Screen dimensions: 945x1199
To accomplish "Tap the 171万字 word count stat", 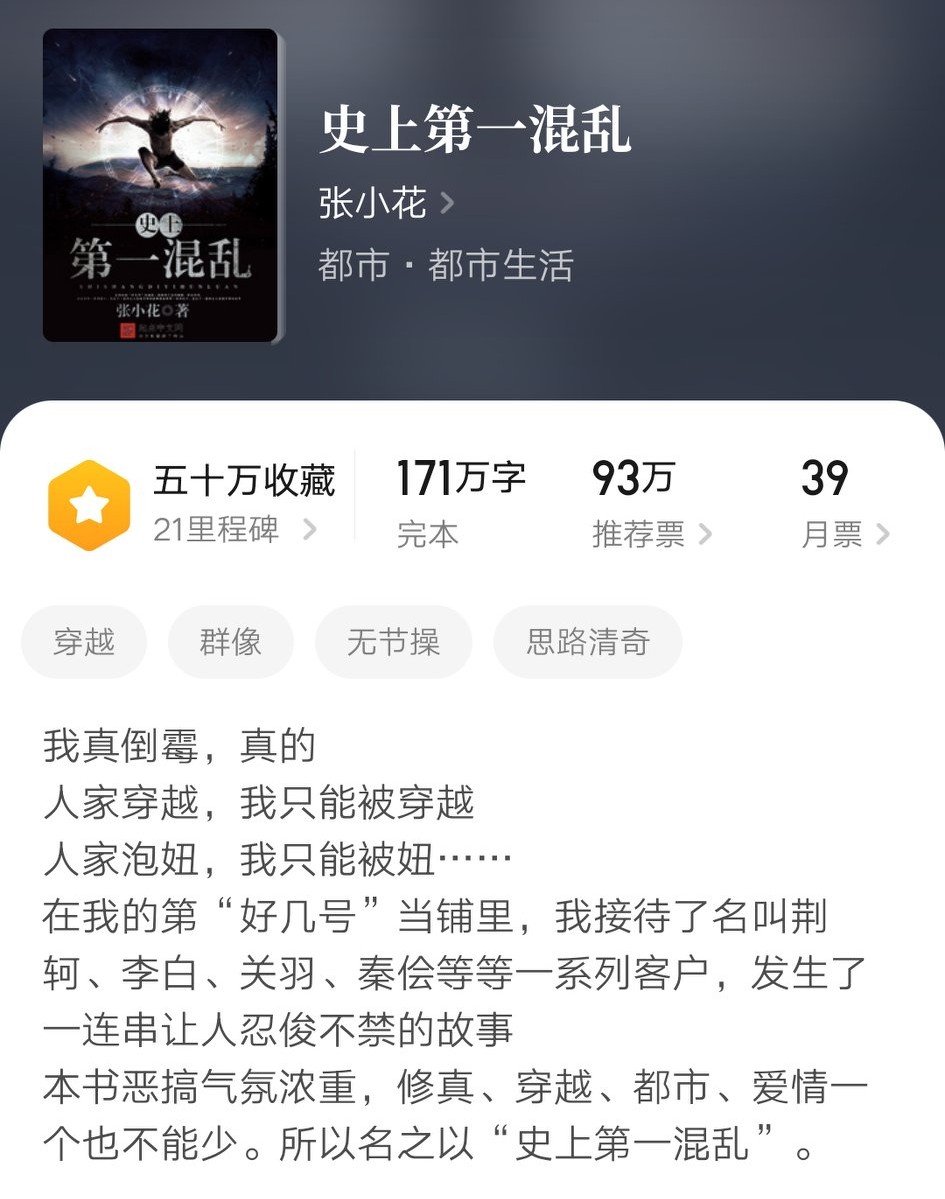I will coord(461,480).
